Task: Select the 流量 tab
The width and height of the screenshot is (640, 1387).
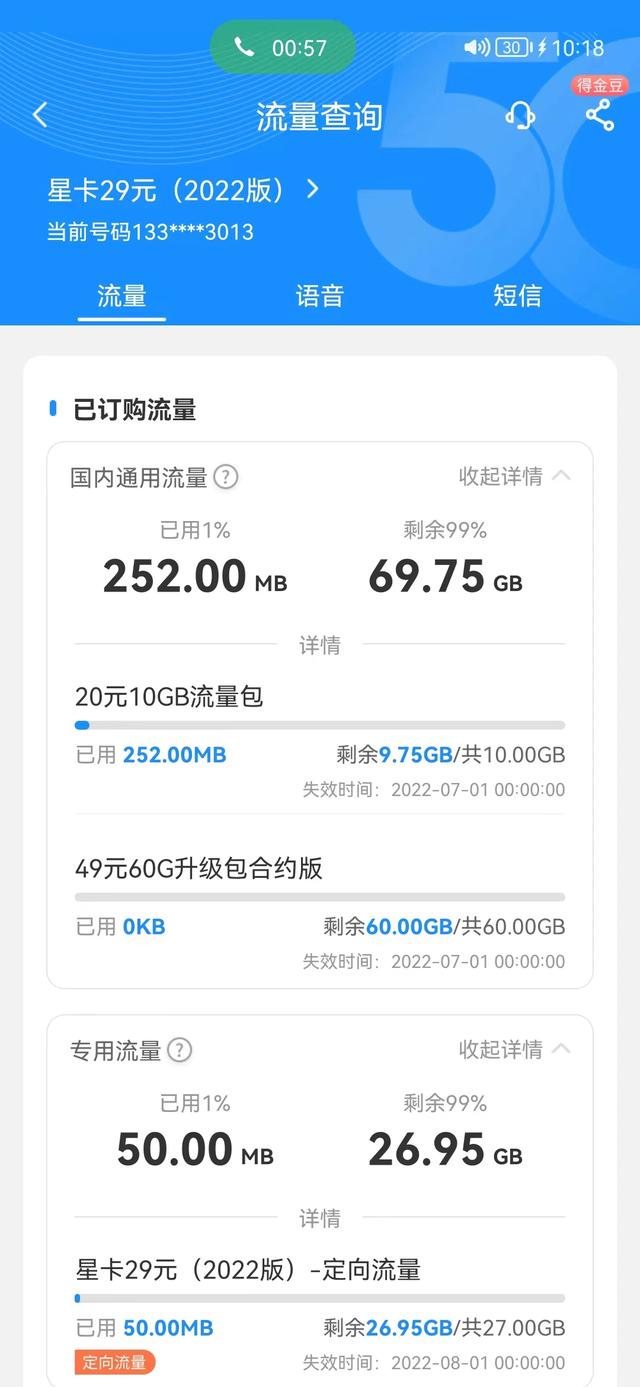Action: [122, 296]
